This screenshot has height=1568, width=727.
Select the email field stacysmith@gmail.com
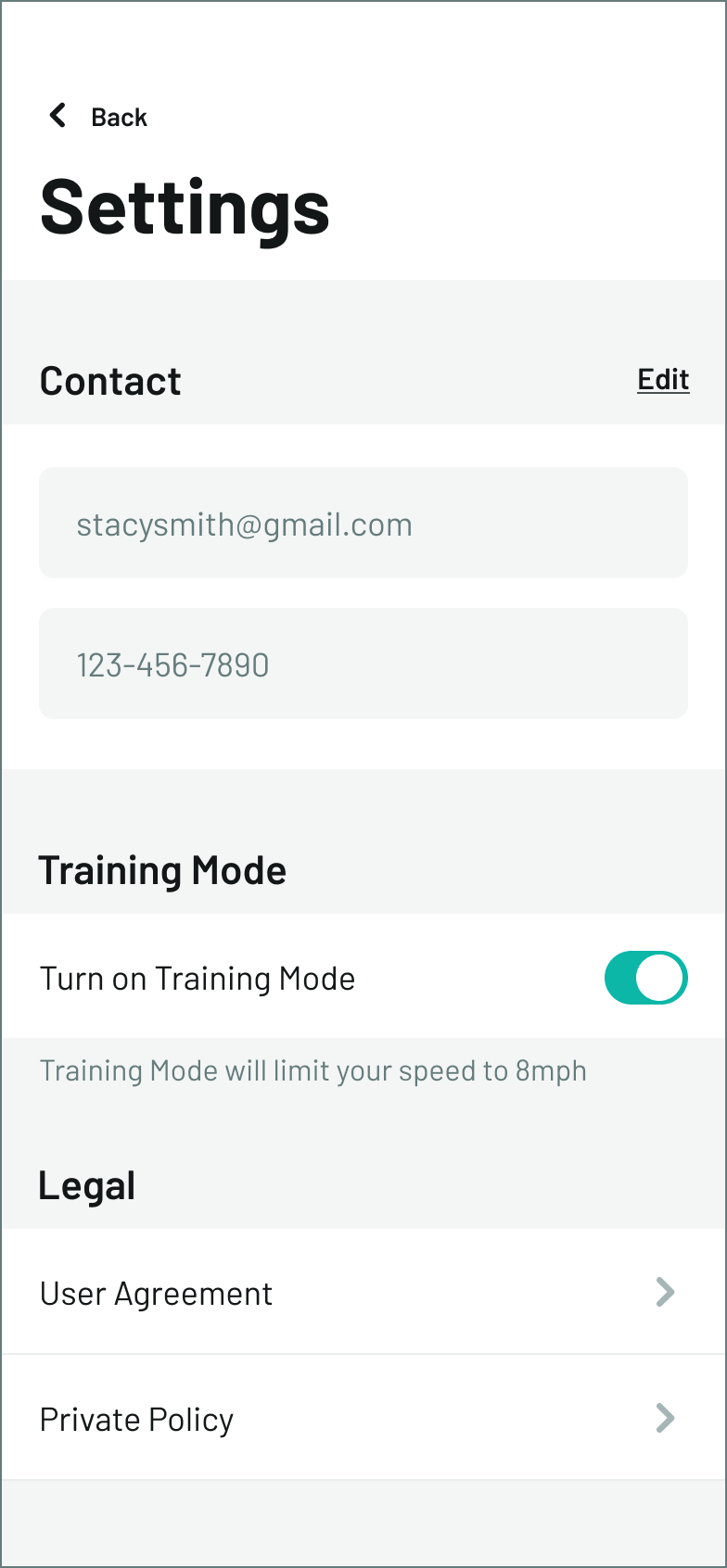(363, 524)
